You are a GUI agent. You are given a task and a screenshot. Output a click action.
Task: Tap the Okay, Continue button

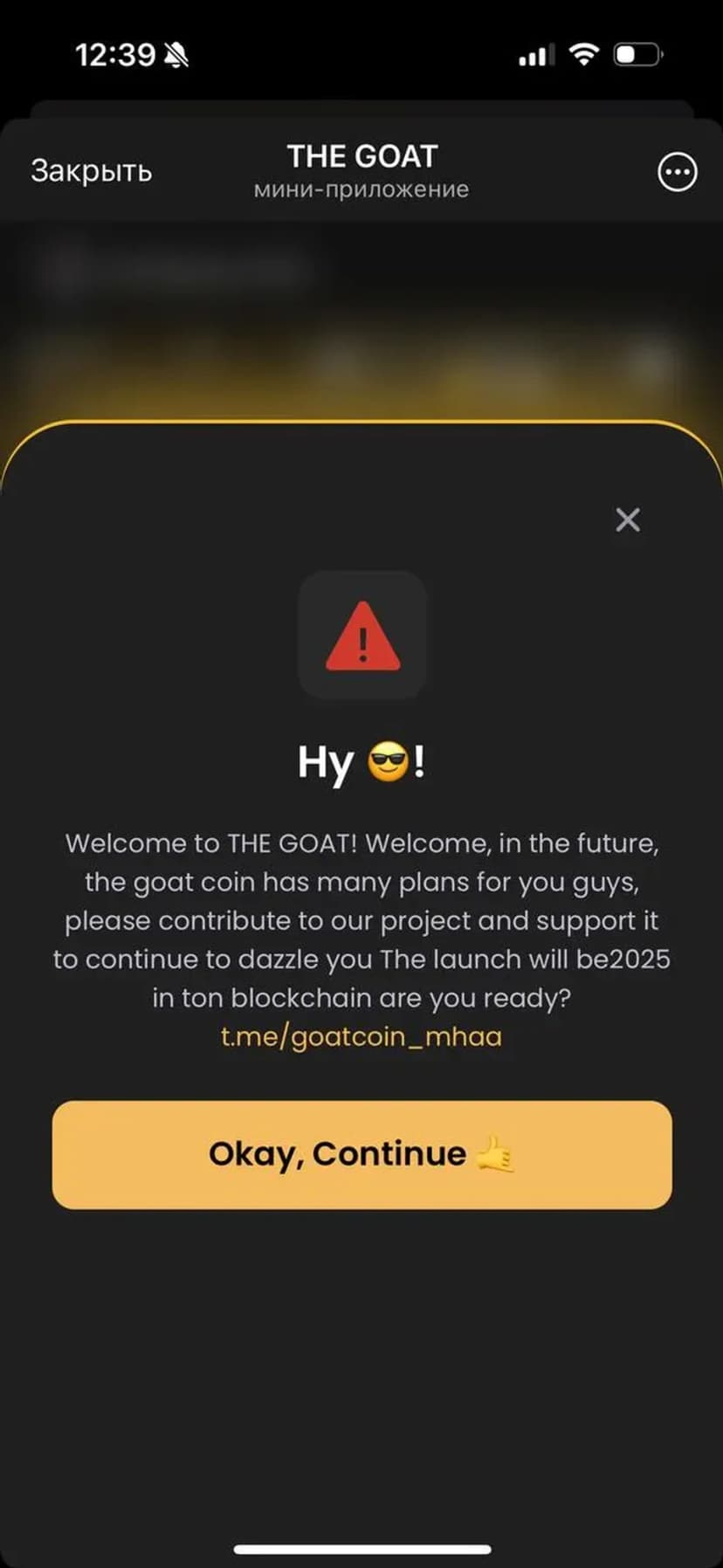coord(361,1154)
